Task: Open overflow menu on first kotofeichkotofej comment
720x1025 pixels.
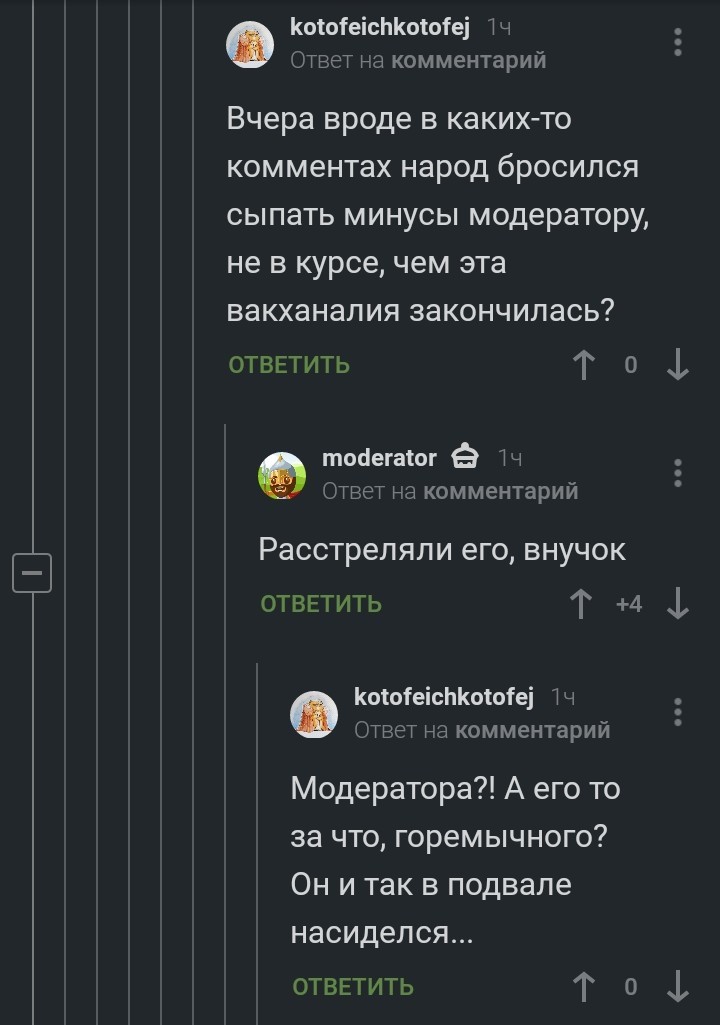Action: (x=678, y=43)
